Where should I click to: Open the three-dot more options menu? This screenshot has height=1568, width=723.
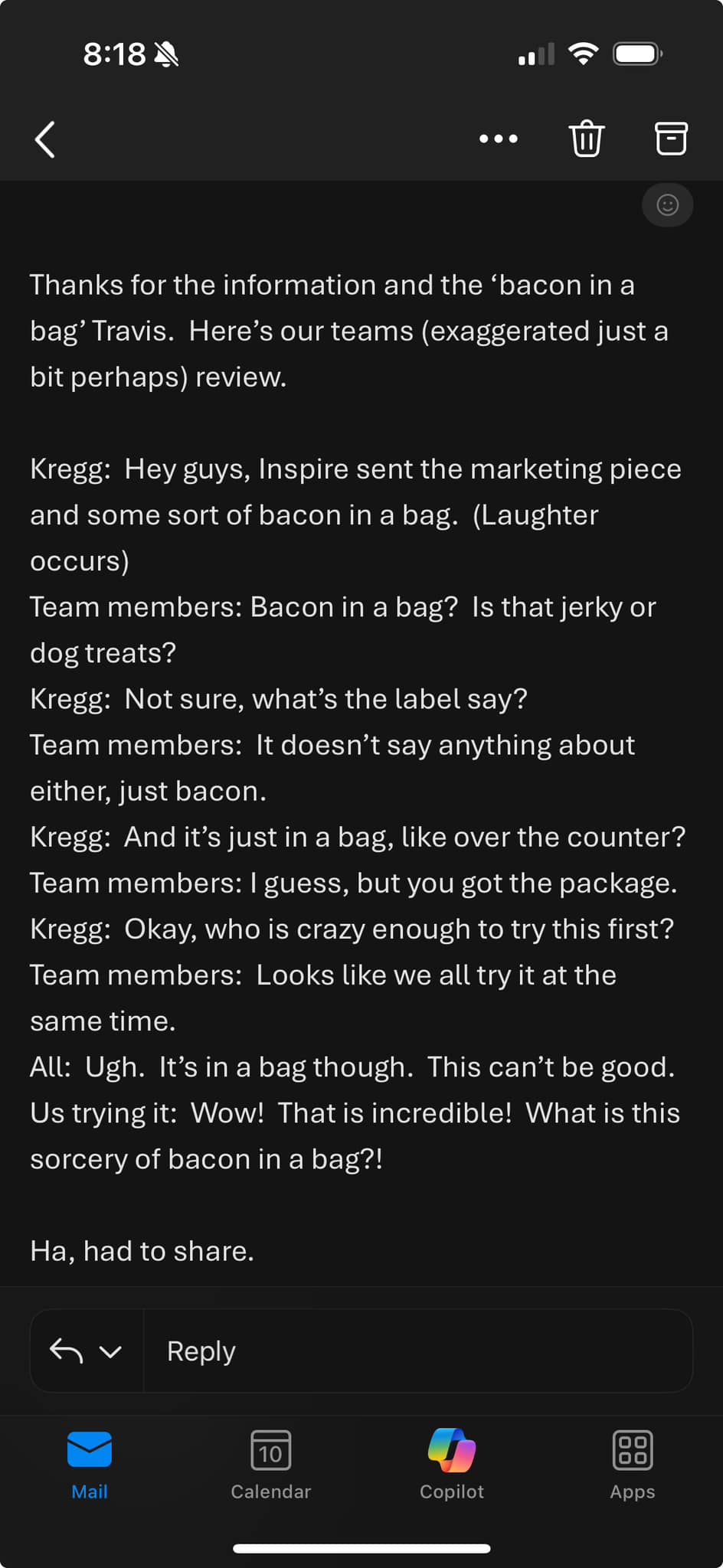point(499,139)
